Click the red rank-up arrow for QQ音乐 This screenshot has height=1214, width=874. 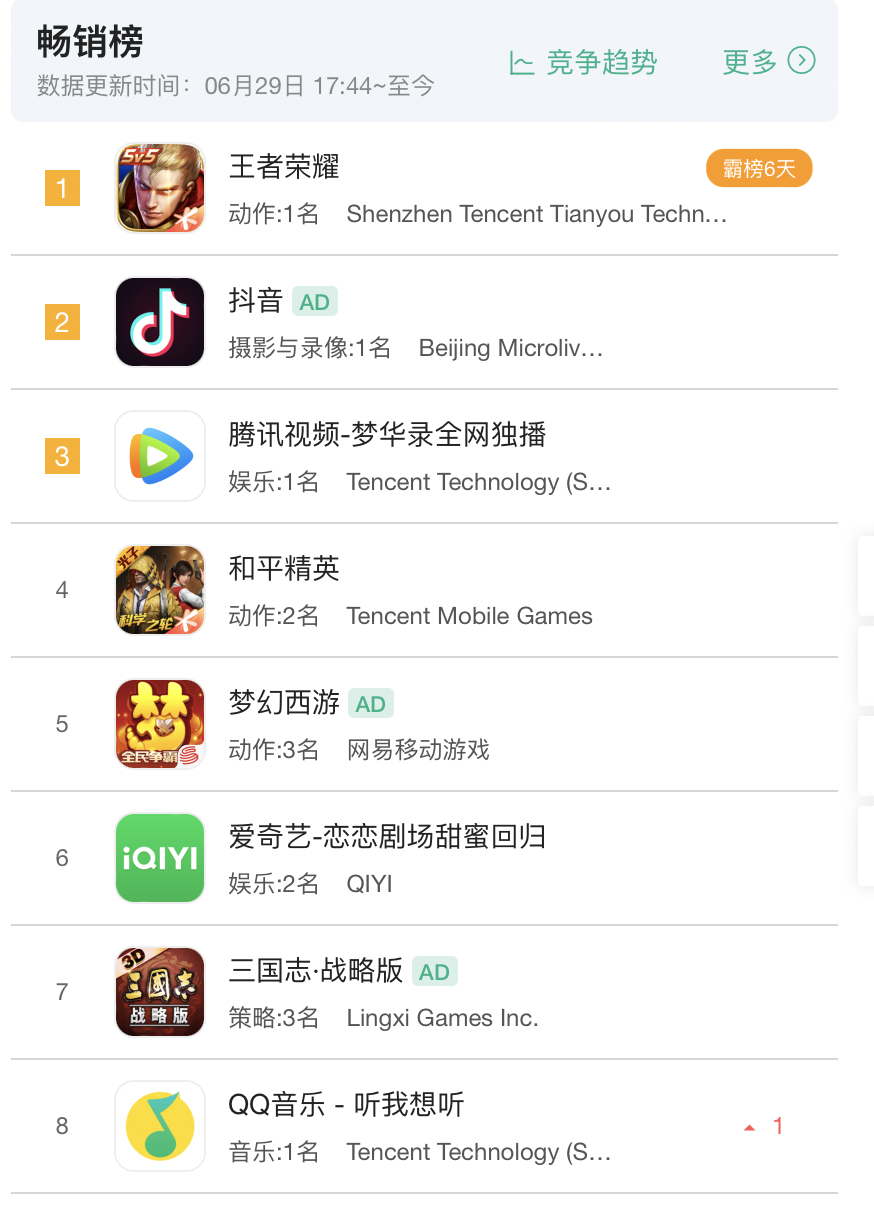click(749, 1126)
